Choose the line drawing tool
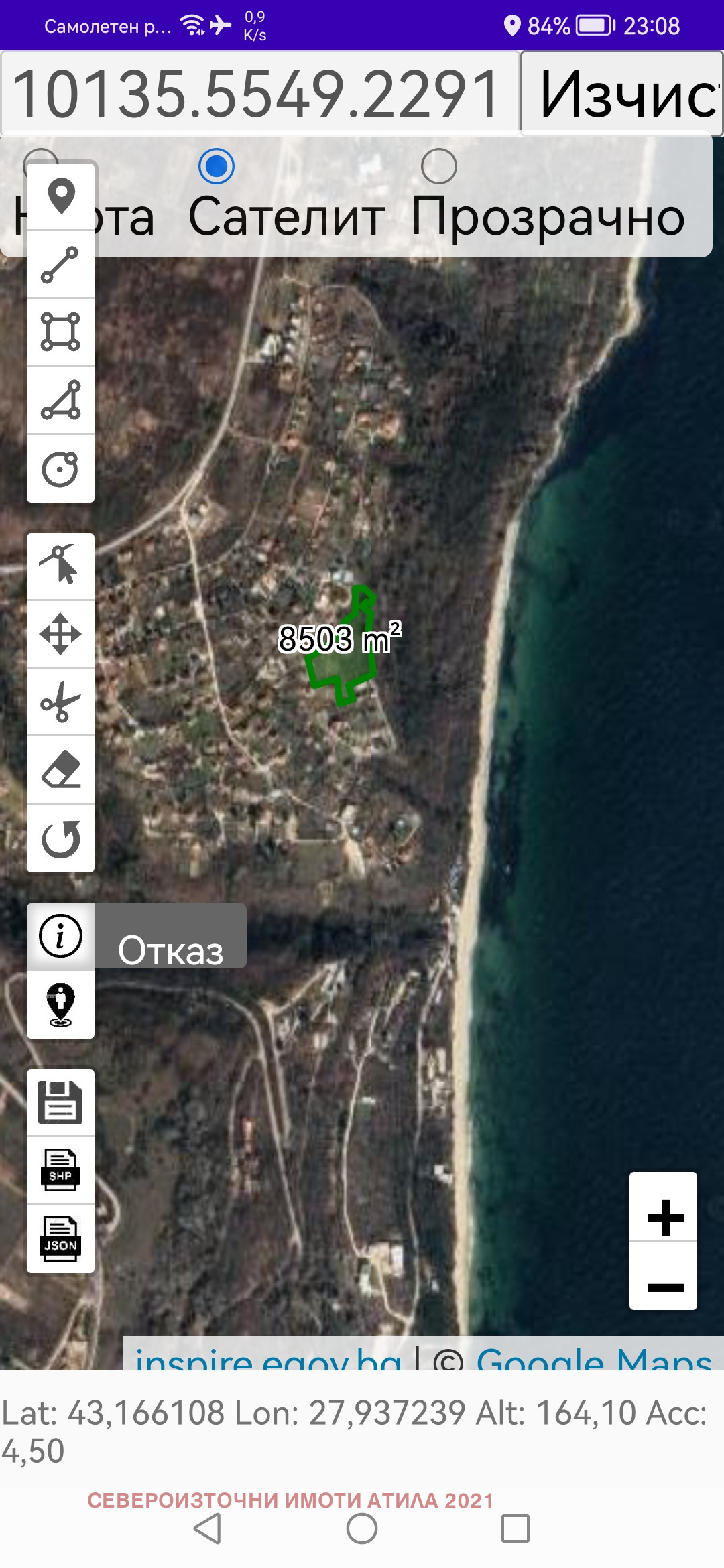This screenshot has height=1568, width=724. point(60,265)
